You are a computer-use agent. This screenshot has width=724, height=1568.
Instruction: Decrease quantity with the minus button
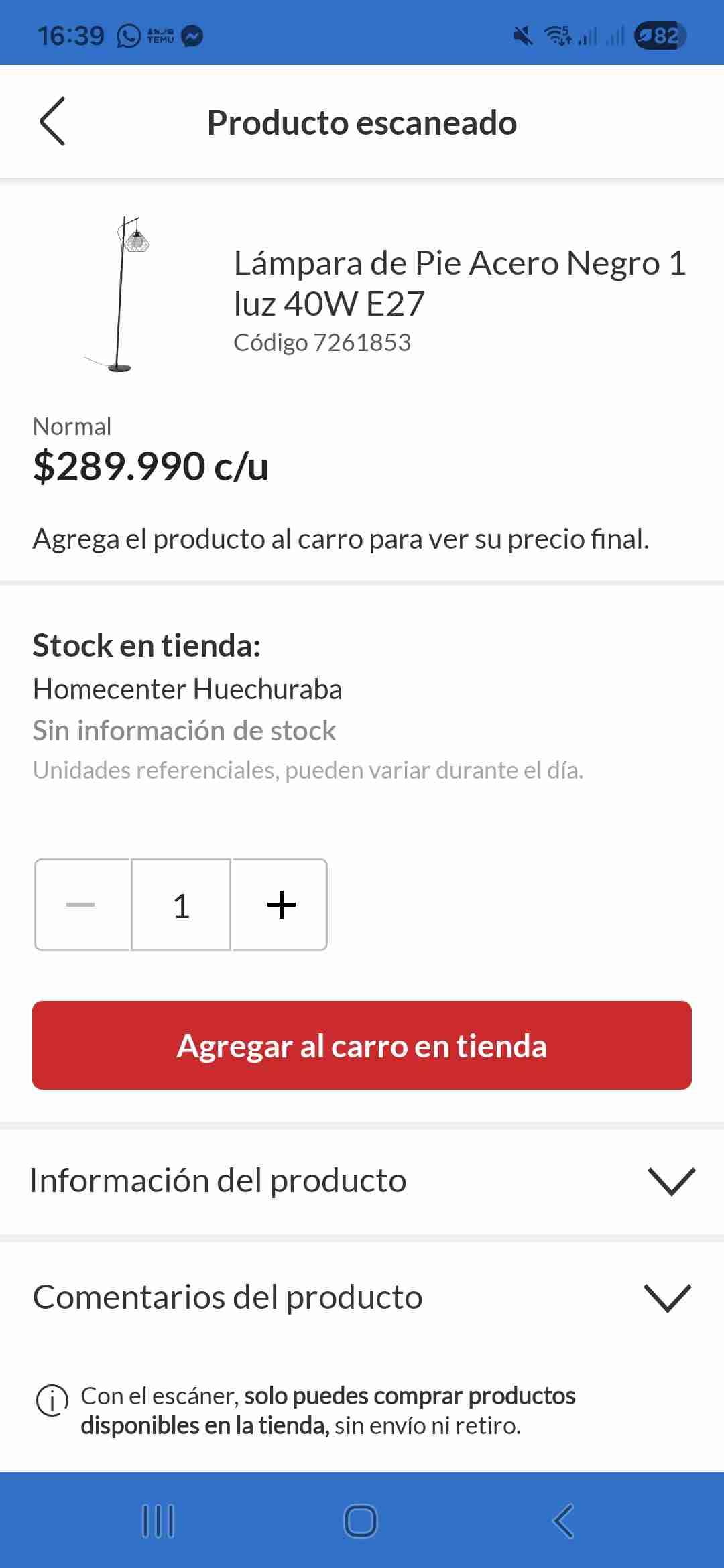pyautogui.click(x=82, y=904)
